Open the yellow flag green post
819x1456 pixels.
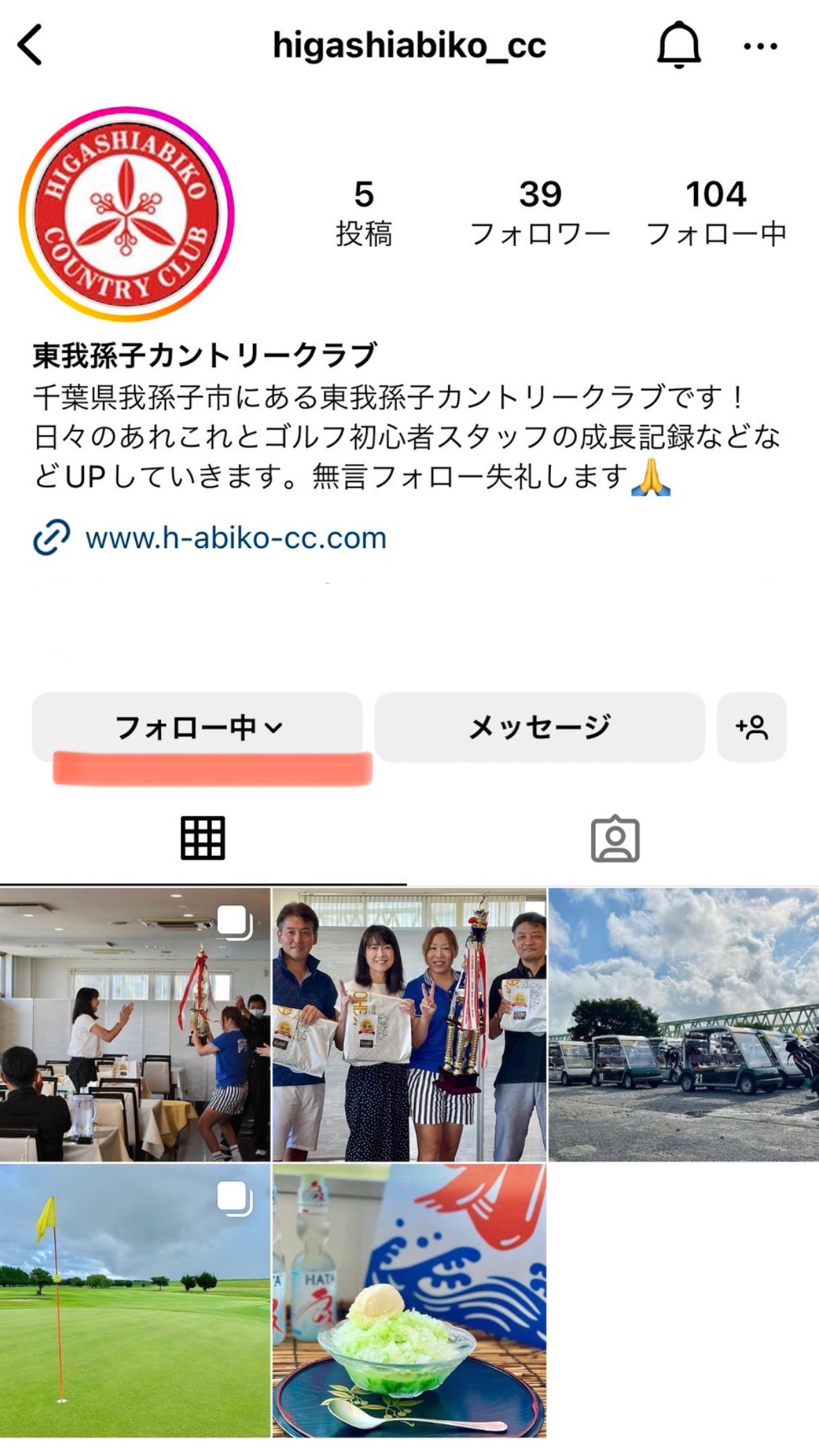[135, 1300]
